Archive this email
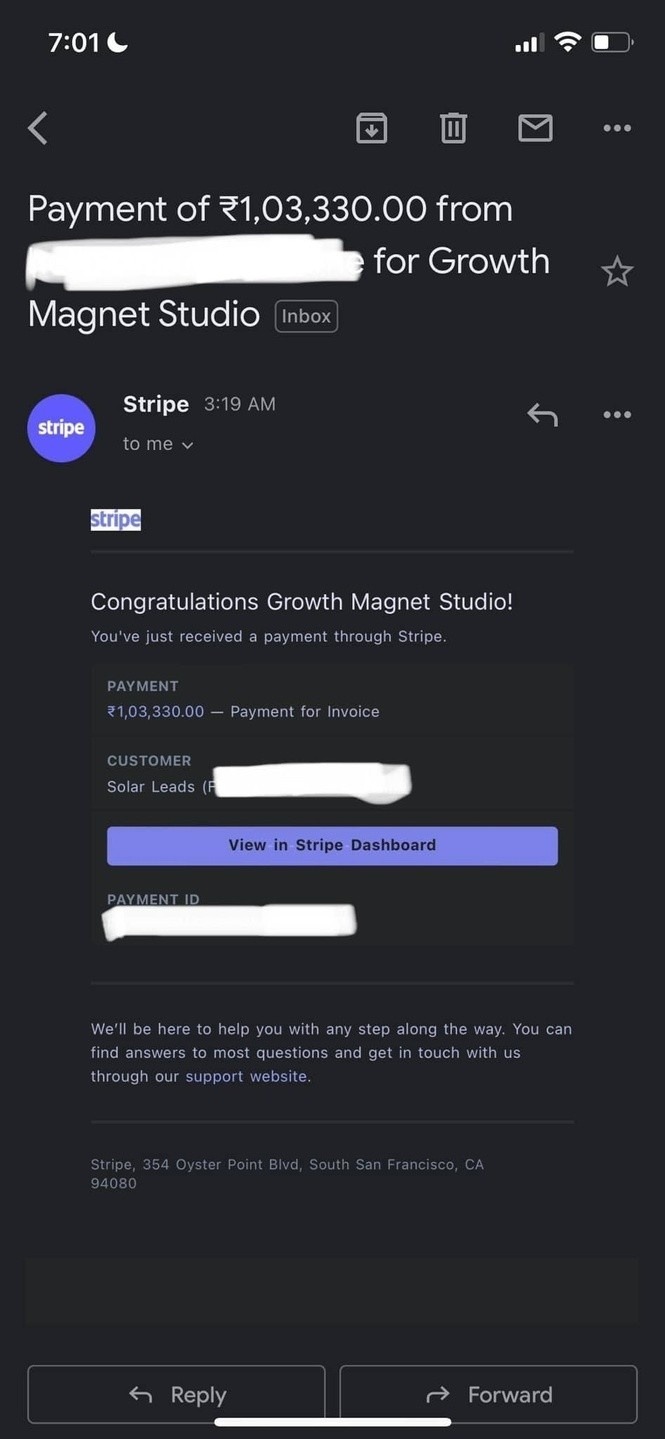Viewport: 665px width, 1439px height. (x=372, y=128)
